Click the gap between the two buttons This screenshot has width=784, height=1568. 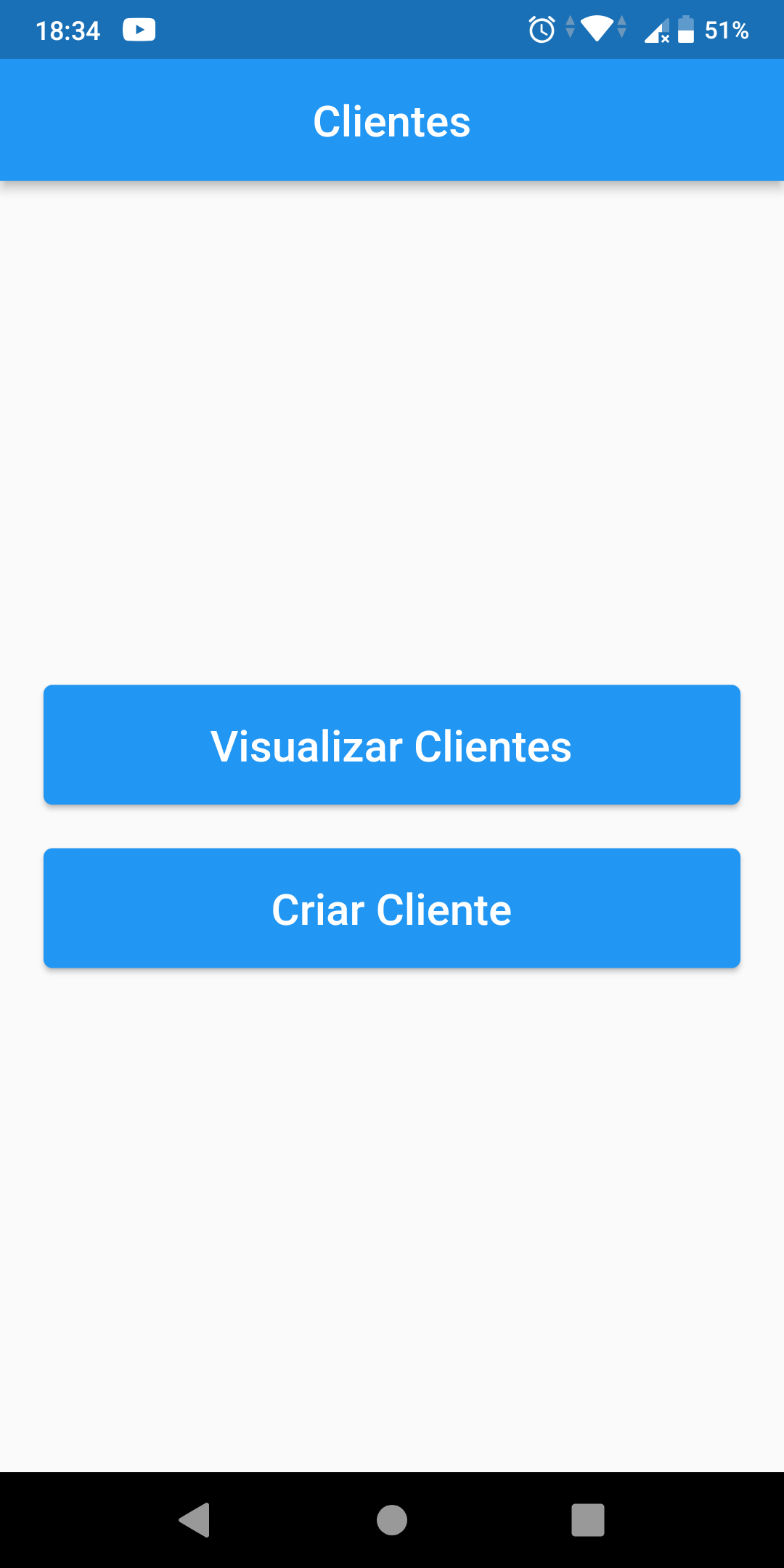tap(392, 825)
